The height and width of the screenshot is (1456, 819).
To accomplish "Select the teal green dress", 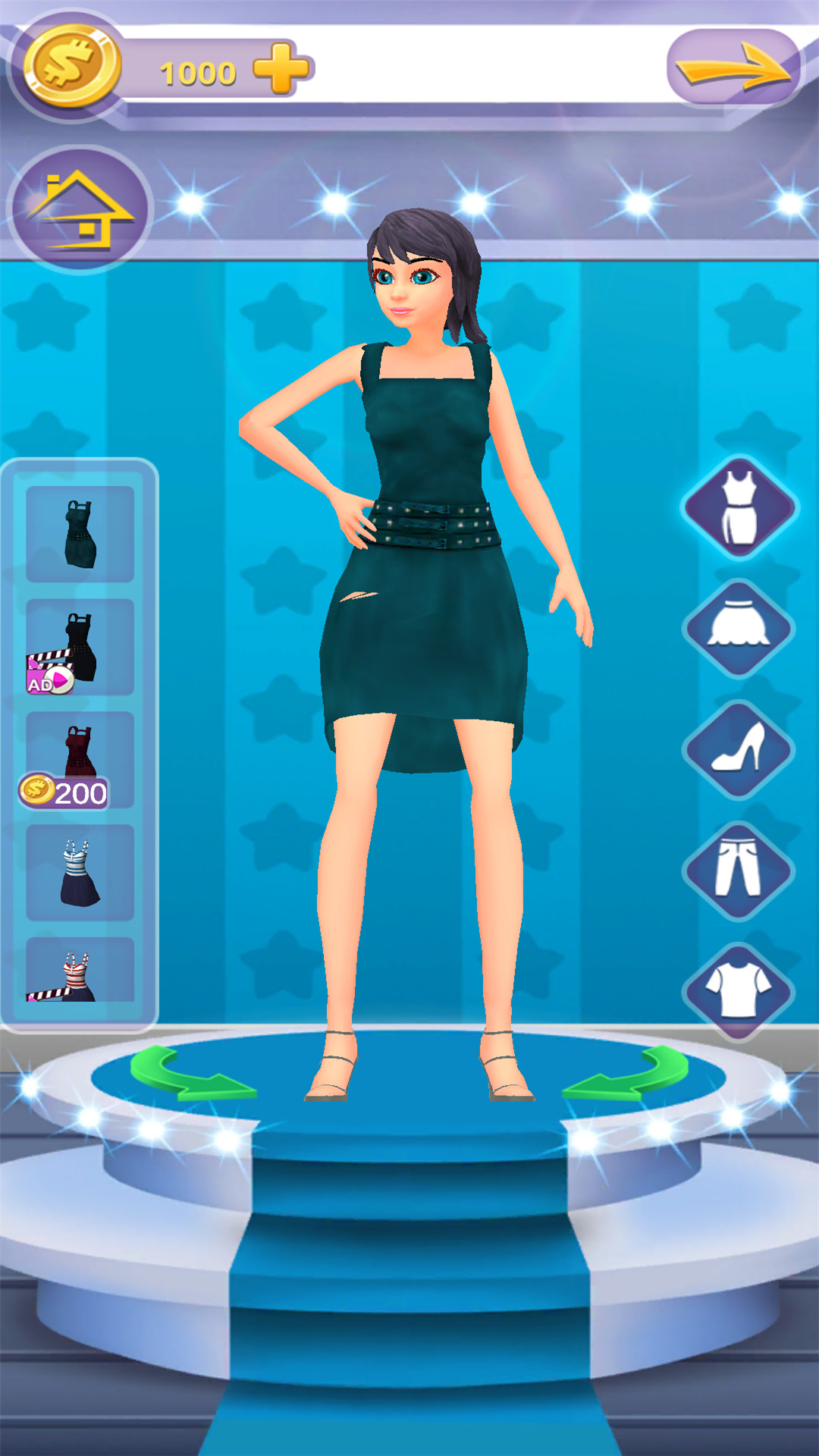I will coord(80,534).
